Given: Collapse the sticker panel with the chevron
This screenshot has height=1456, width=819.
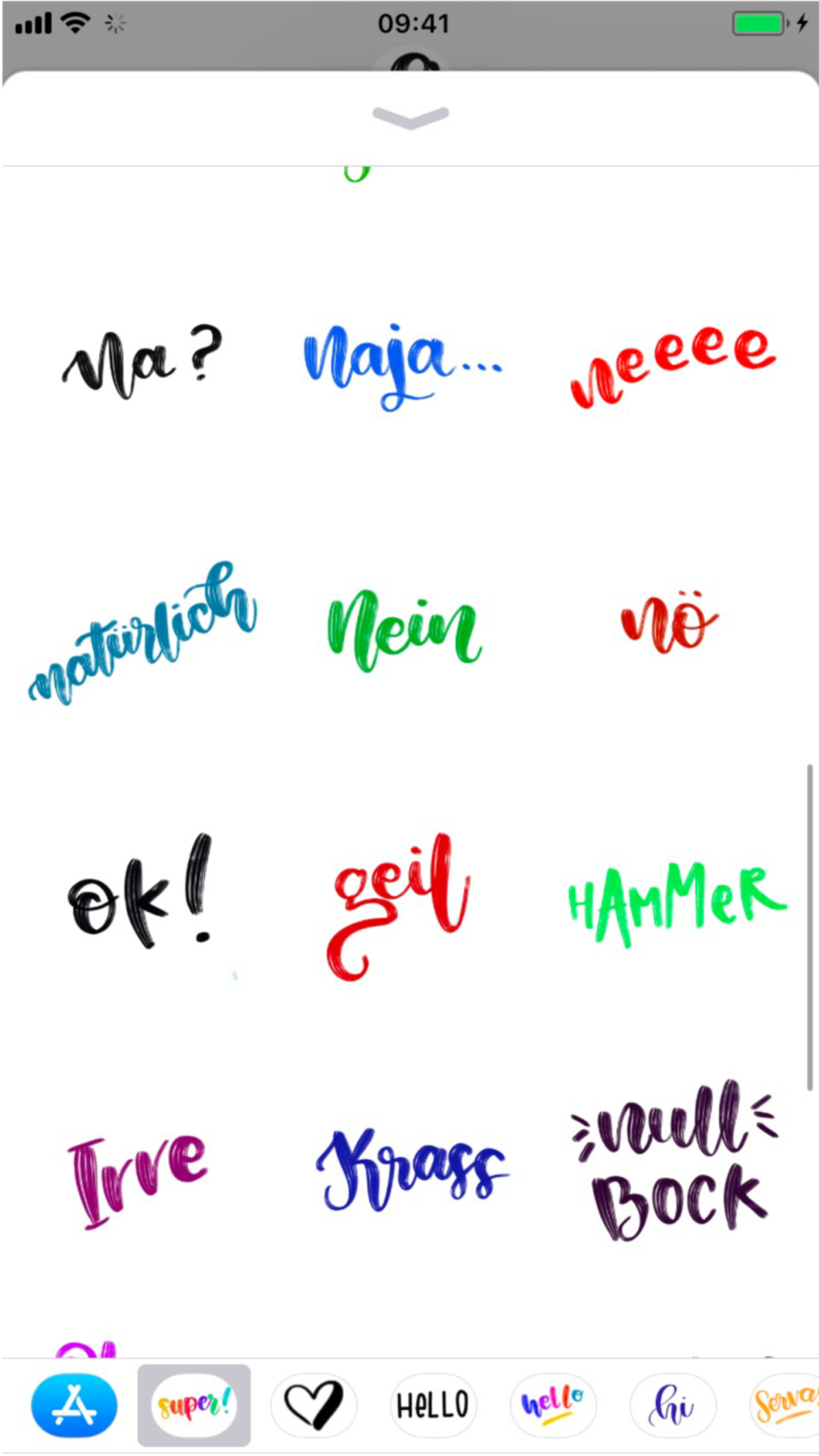Looking at the screenshot, I should tap(410, 118).
